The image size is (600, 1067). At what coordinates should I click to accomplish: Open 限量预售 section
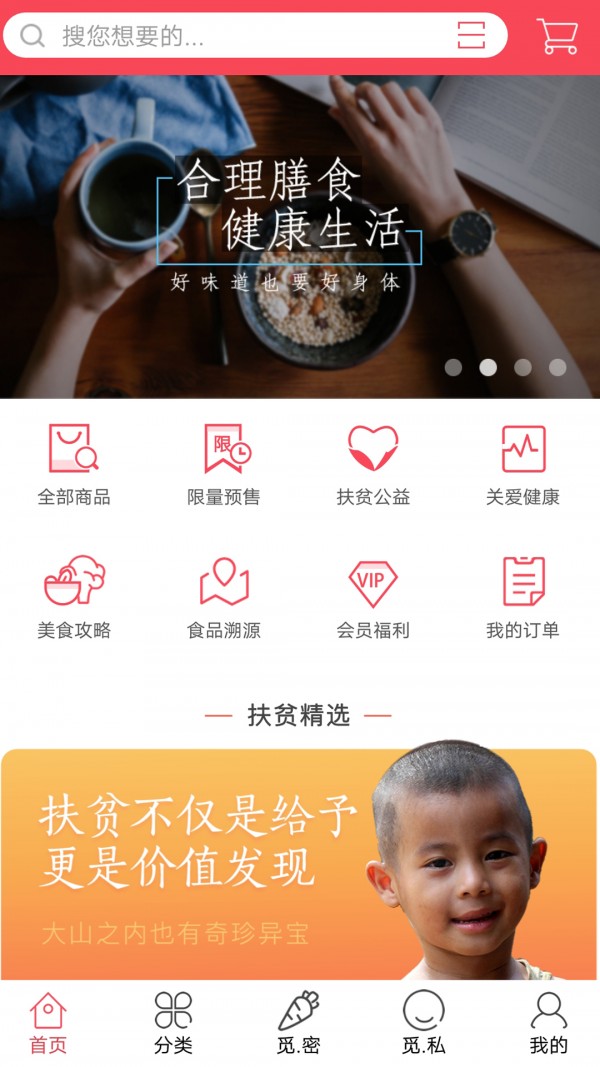pos(224,464)
